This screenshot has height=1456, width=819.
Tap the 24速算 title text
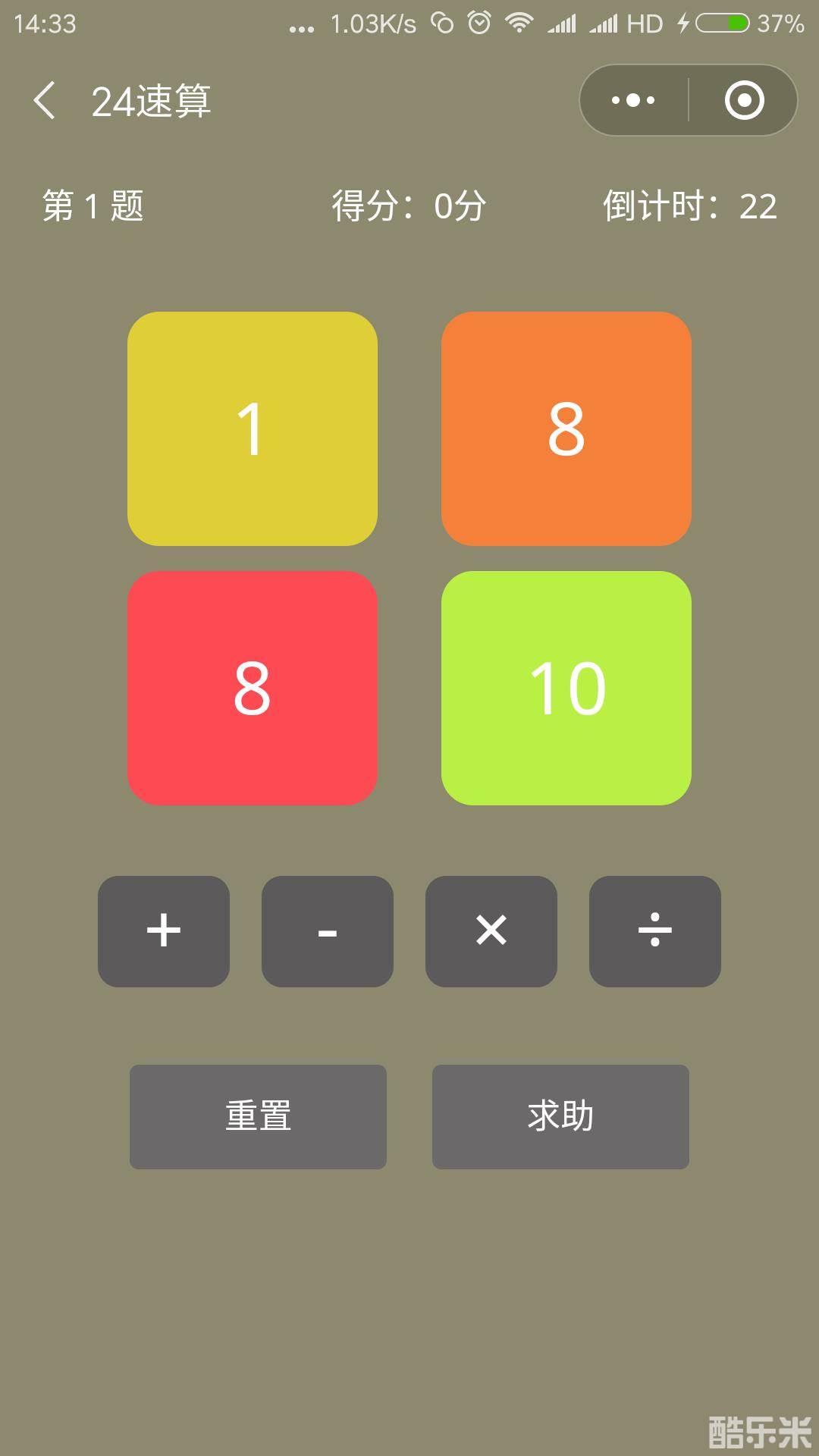click(x=152, y=101)
